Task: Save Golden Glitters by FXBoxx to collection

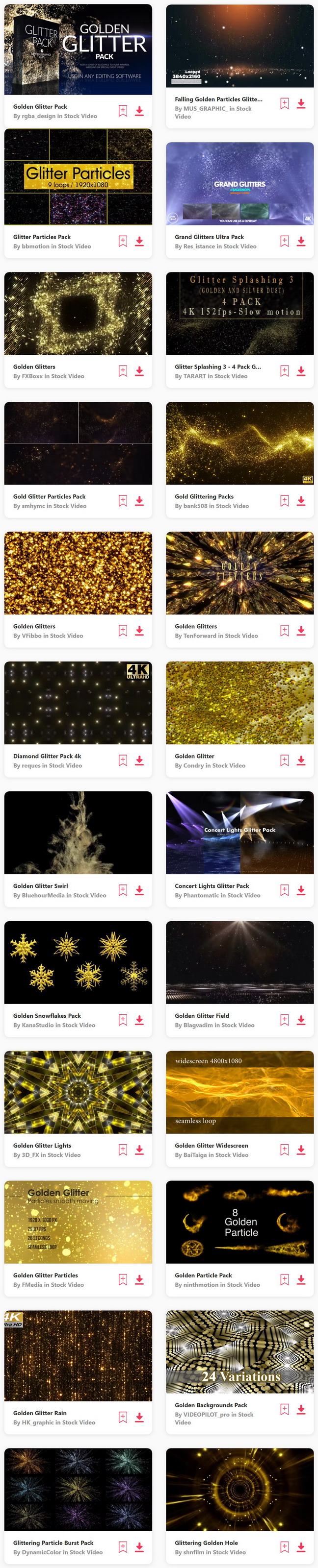Action: pos(123,371)
